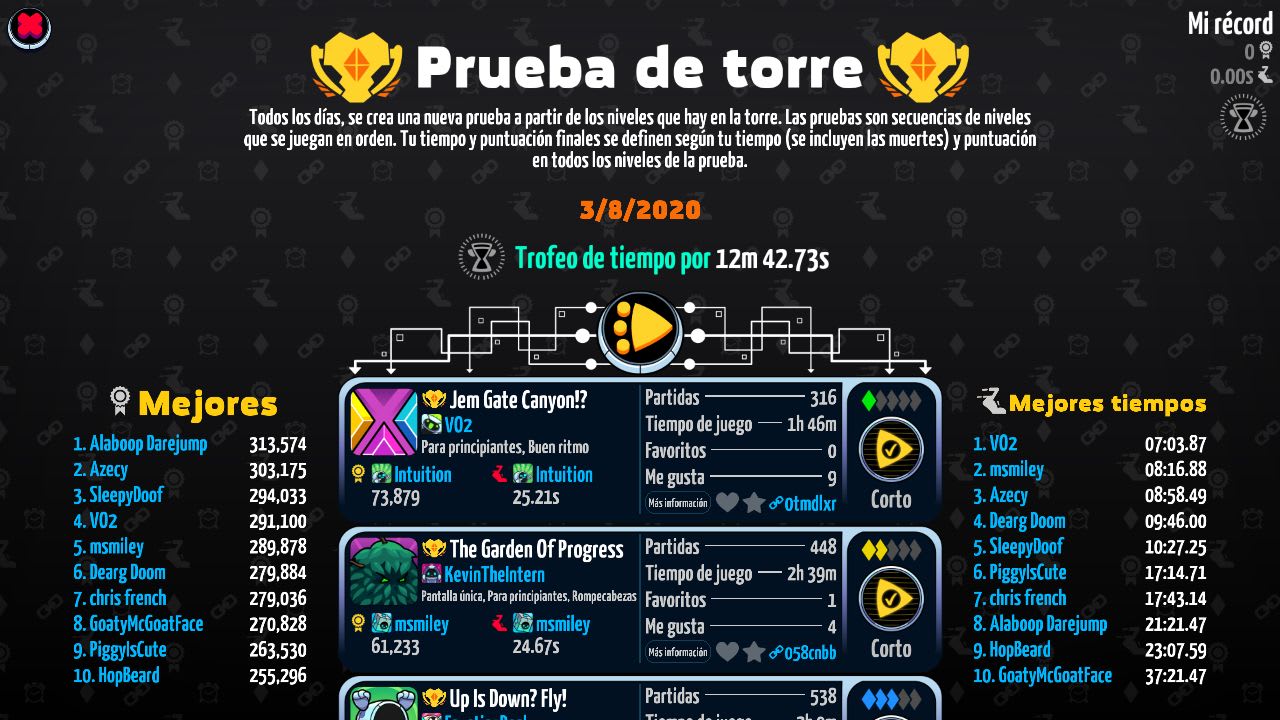Like the Jem Gate Canyon!? level
Viewport: 1280px width, 720px height.
(x=728, y=503)
